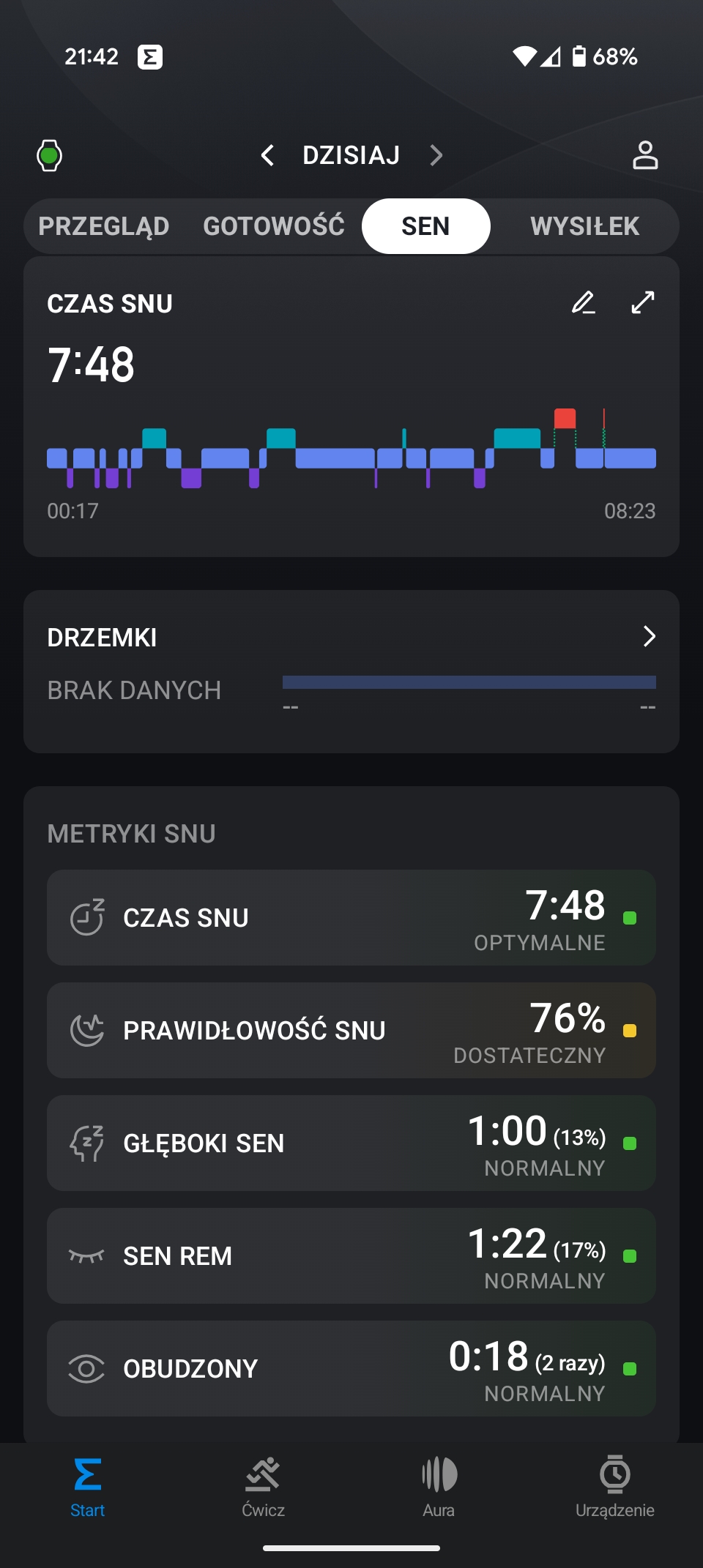Open the CZAS SNU metric row
This screenshot has width=703, height=1568.
point(351,917)
